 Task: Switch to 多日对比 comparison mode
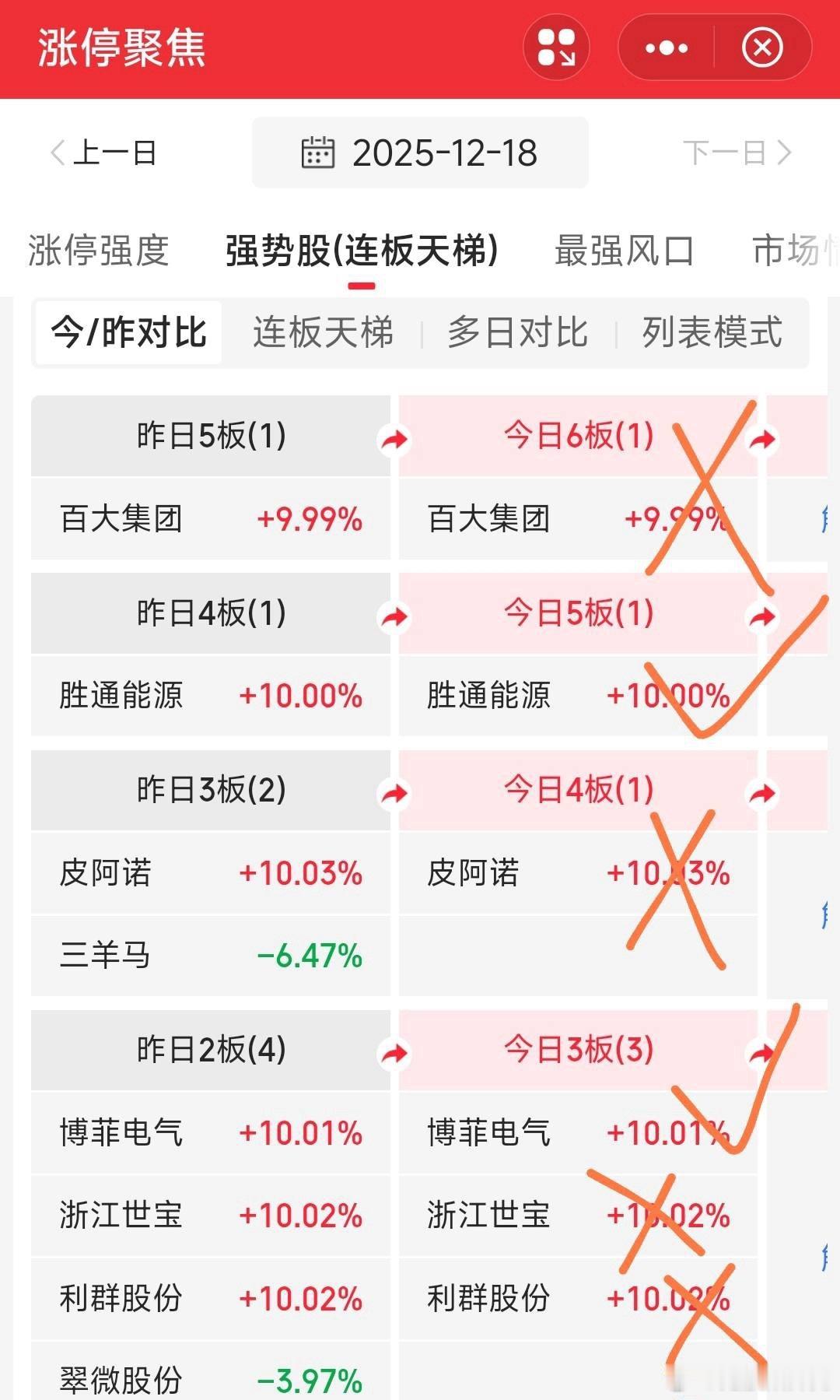(x=516, y=332)
